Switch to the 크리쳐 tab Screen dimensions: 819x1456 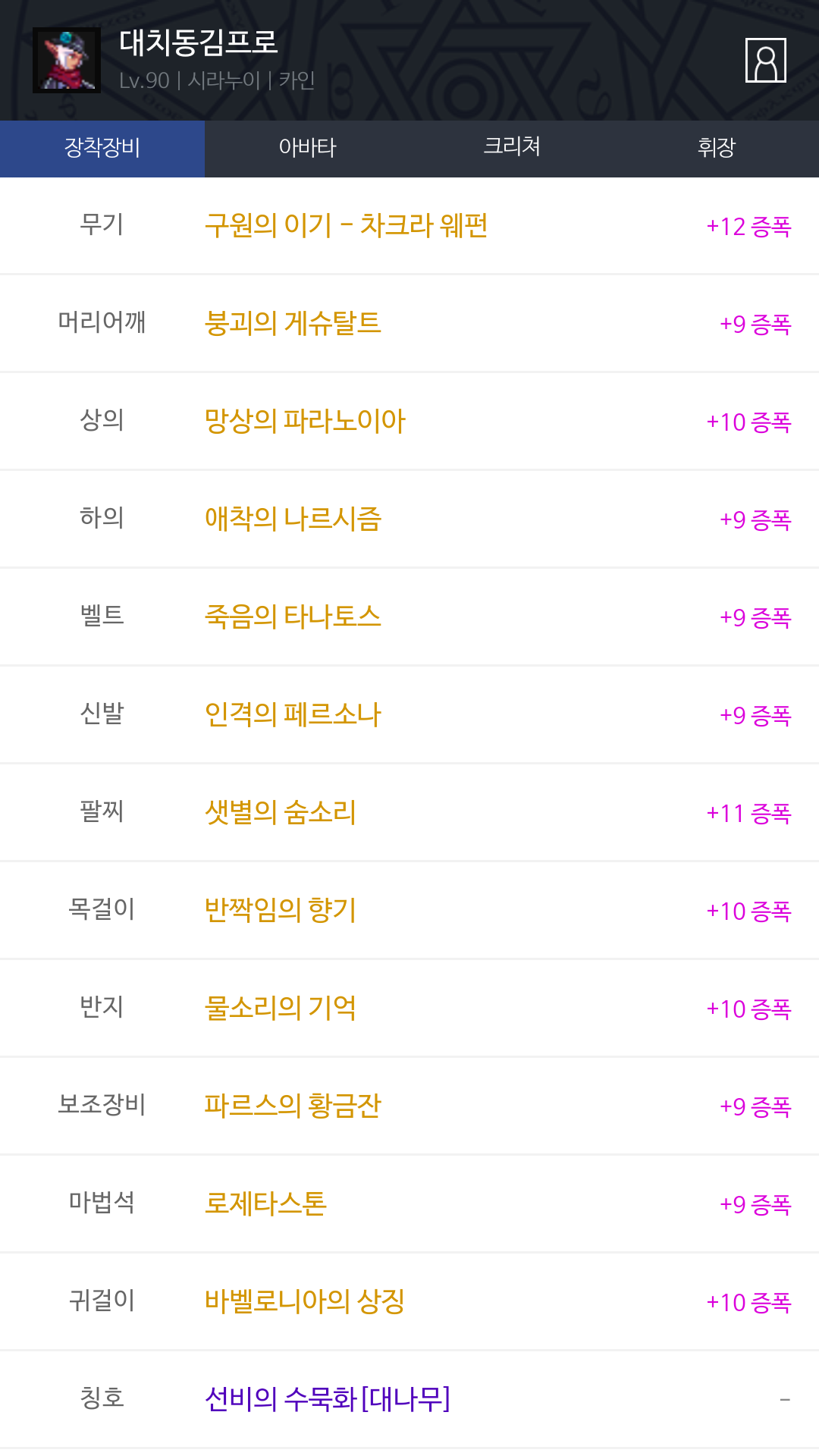[512, 149]
